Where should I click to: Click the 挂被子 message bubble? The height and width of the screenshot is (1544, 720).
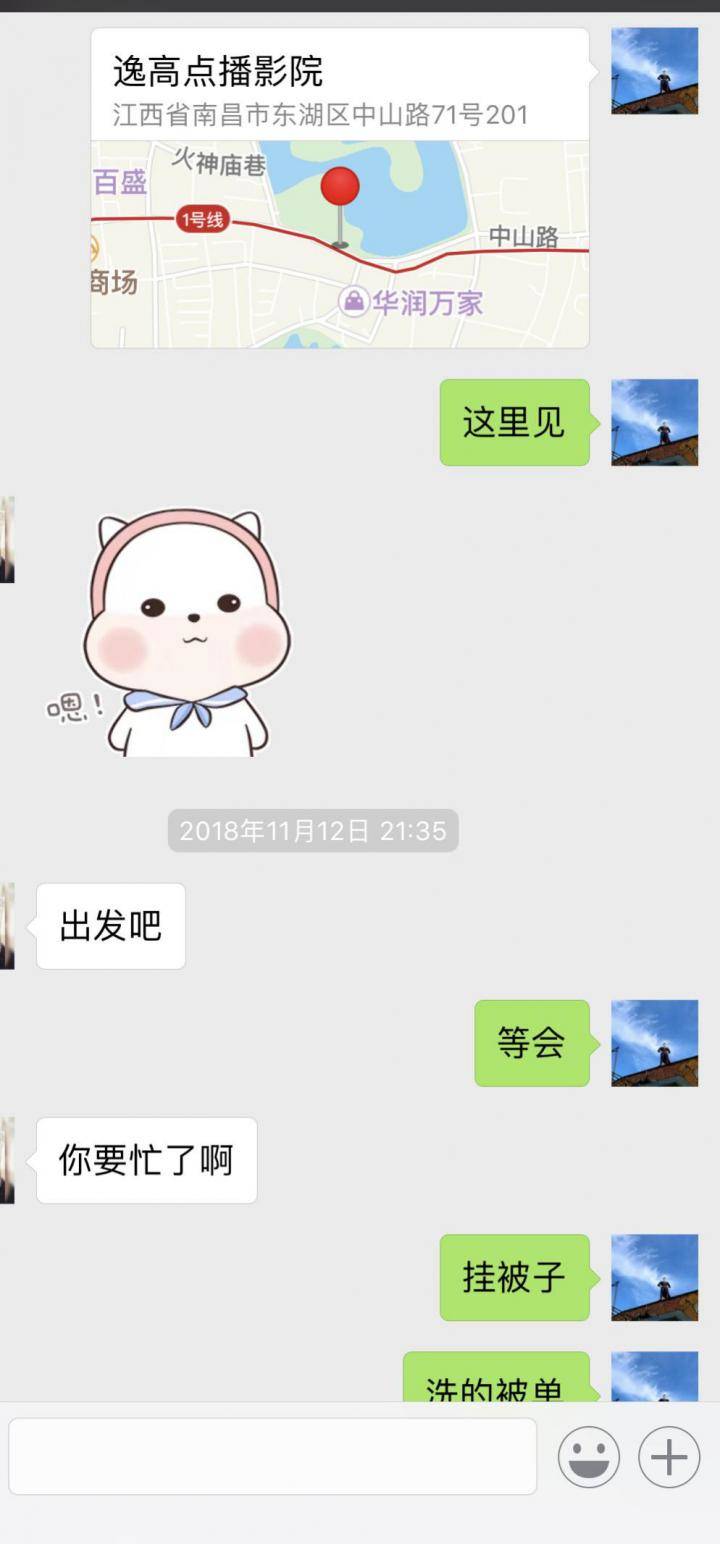514,1276
